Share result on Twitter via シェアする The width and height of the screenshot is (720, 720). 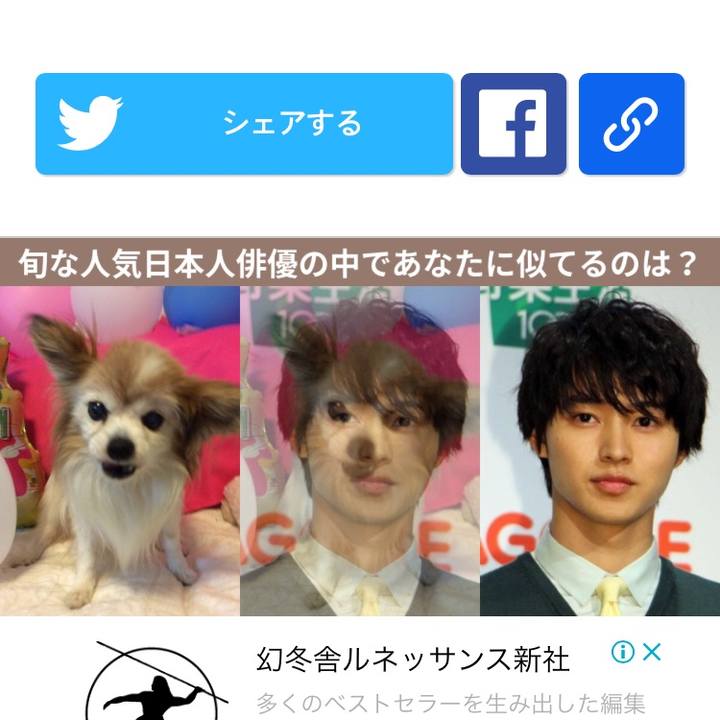pyautogui.click(x=244, y=124)
